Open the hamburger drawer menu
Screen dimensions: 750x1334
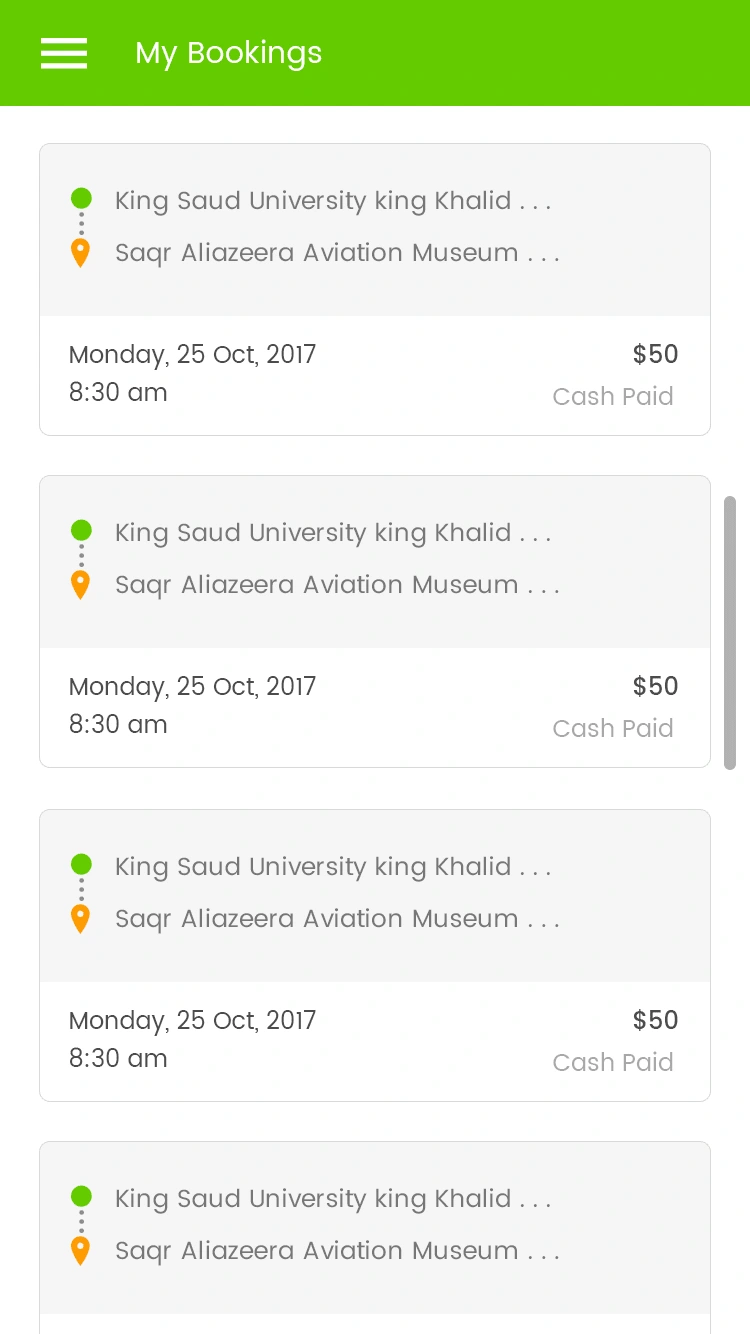pos(64,53)
